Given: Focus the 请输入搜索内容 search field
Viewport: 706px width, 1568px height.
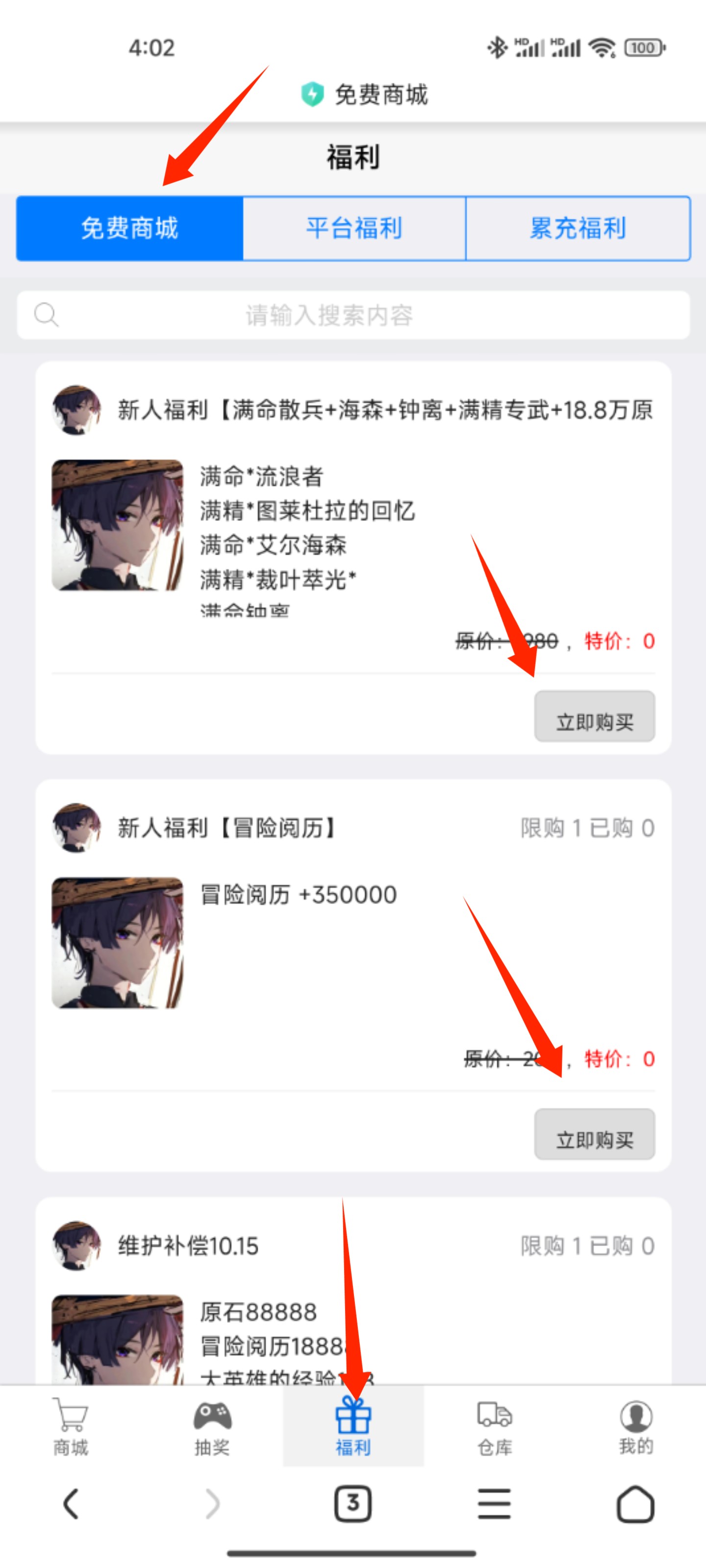Looking at the screenshot, I should pos(353,315).
